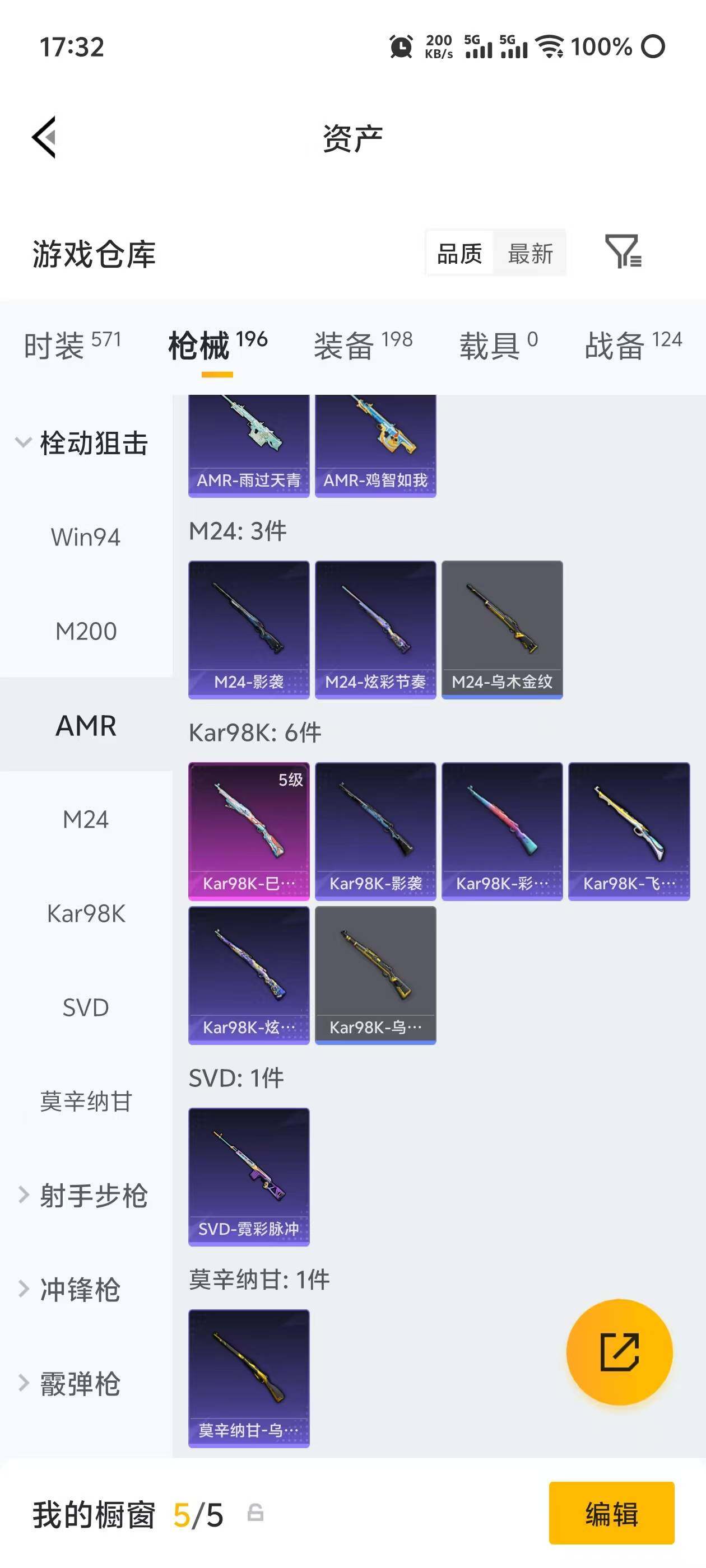
Task: Expand the 射手步枪 category
Action: tap(82, 1196)
